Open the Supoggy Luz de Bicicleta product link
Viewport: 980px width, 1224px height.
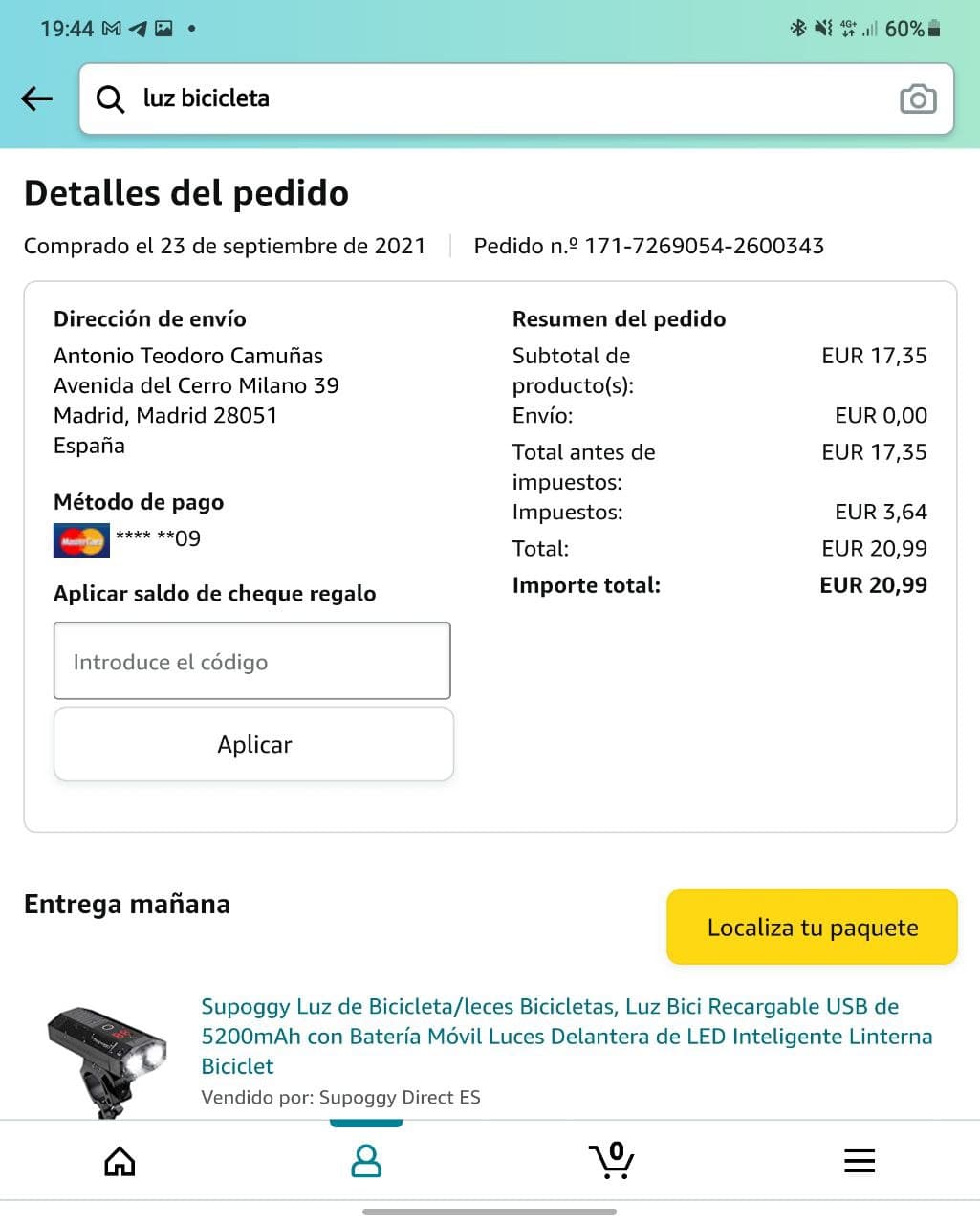(566, 1036)
